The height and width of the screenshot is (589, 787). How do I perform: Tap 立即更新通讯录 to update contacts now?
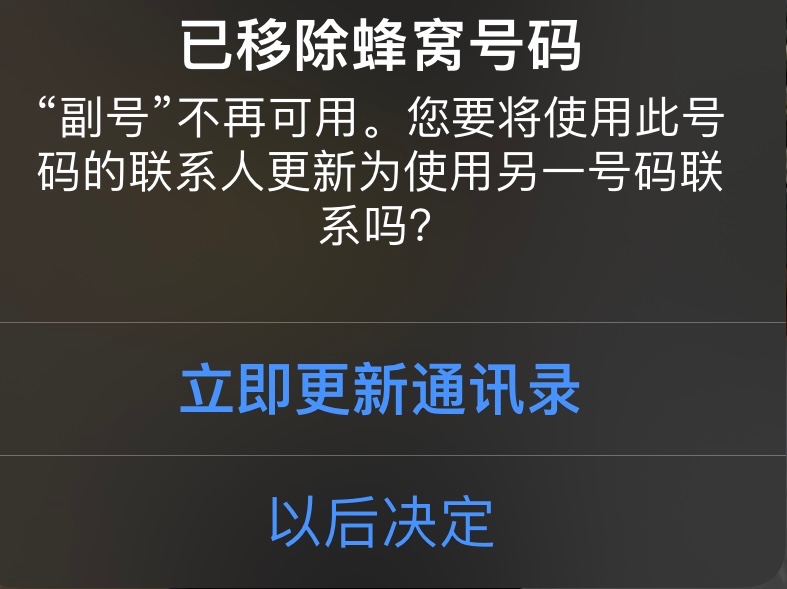coord(380,391)
